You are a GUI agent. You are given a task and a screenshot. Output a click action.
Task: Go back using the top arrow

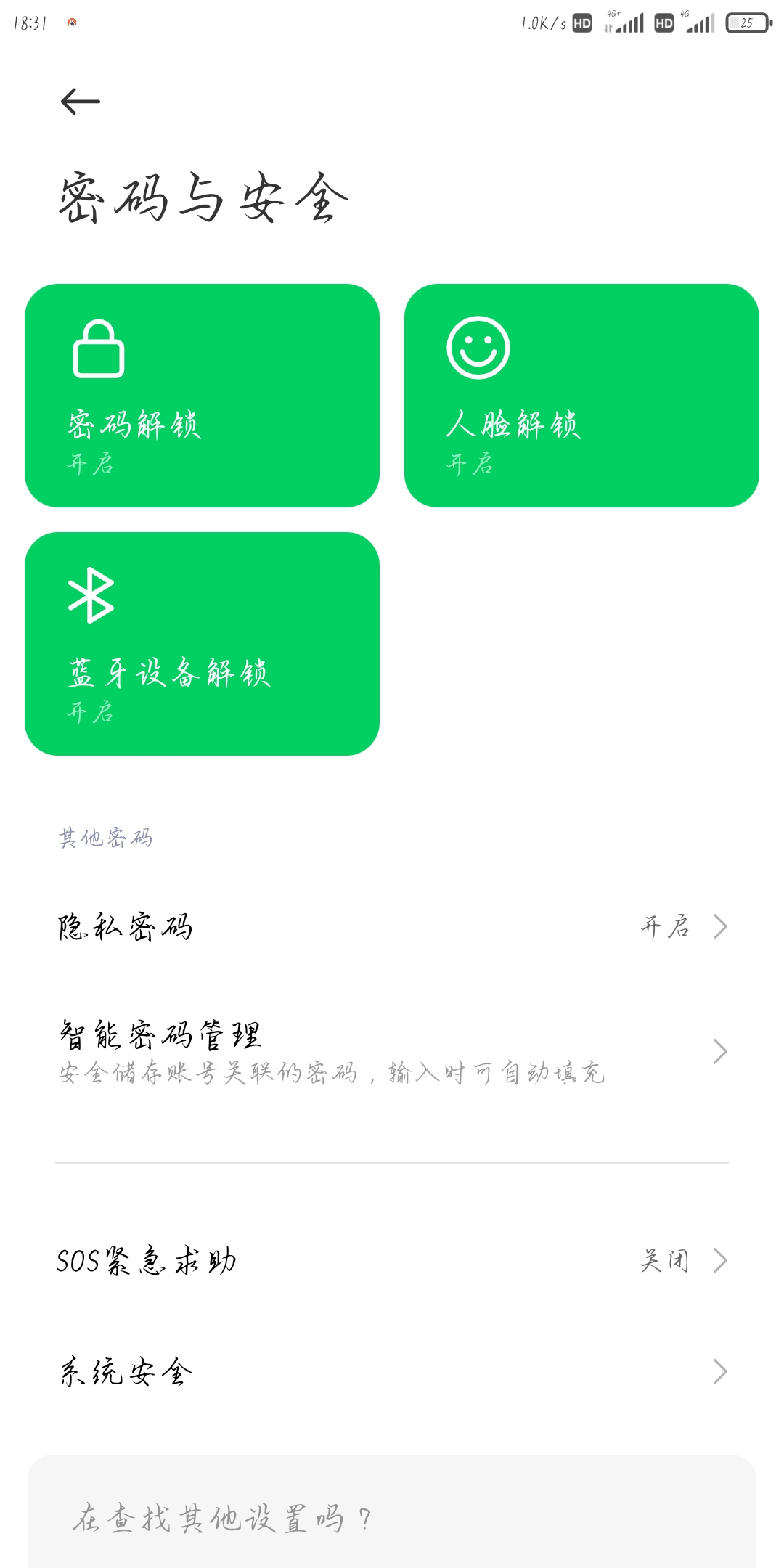(x=80, y=102)
